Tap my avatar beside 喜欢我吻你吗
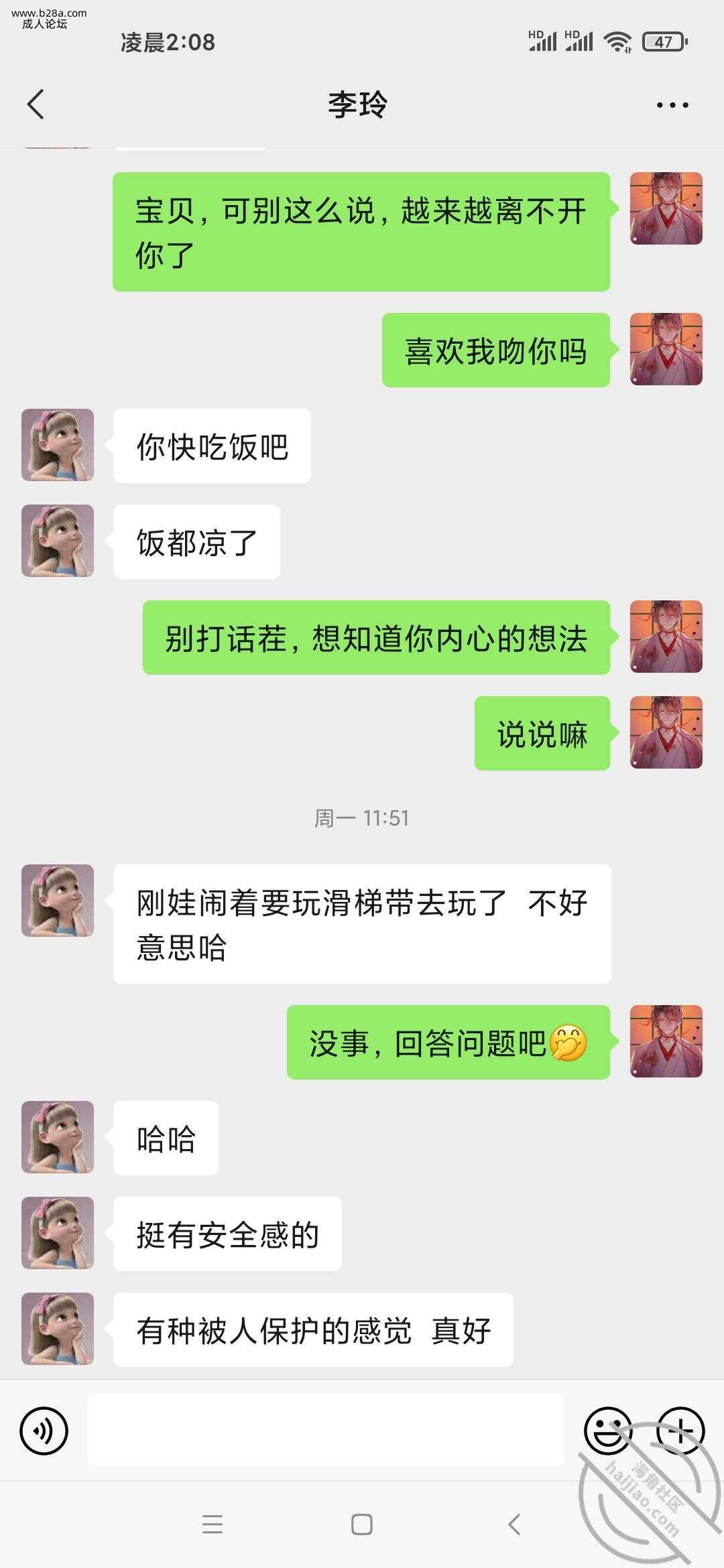 pyautogui.click(x=666, y=349)
